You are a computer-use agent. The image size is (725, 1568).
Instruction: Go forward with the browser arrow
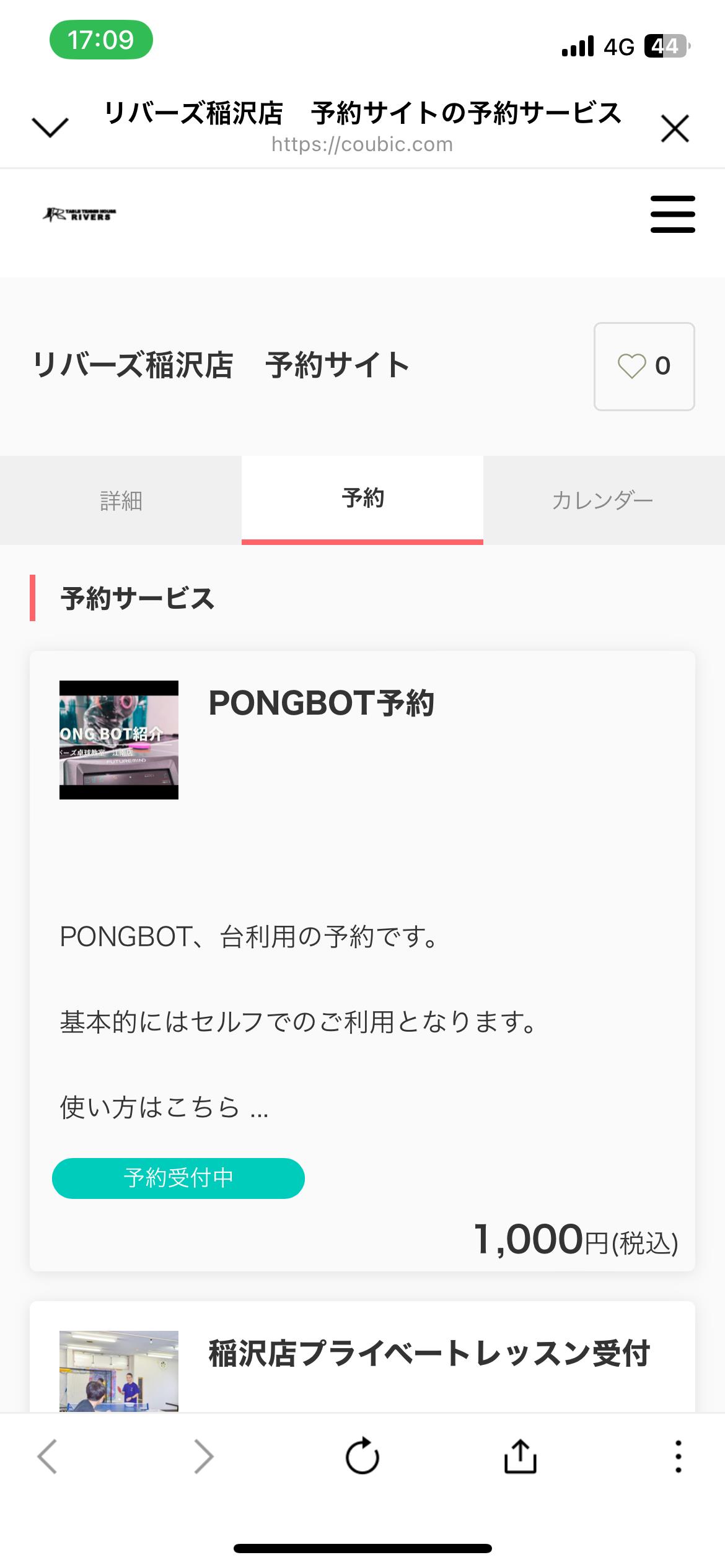click(x=203, y=1456)
